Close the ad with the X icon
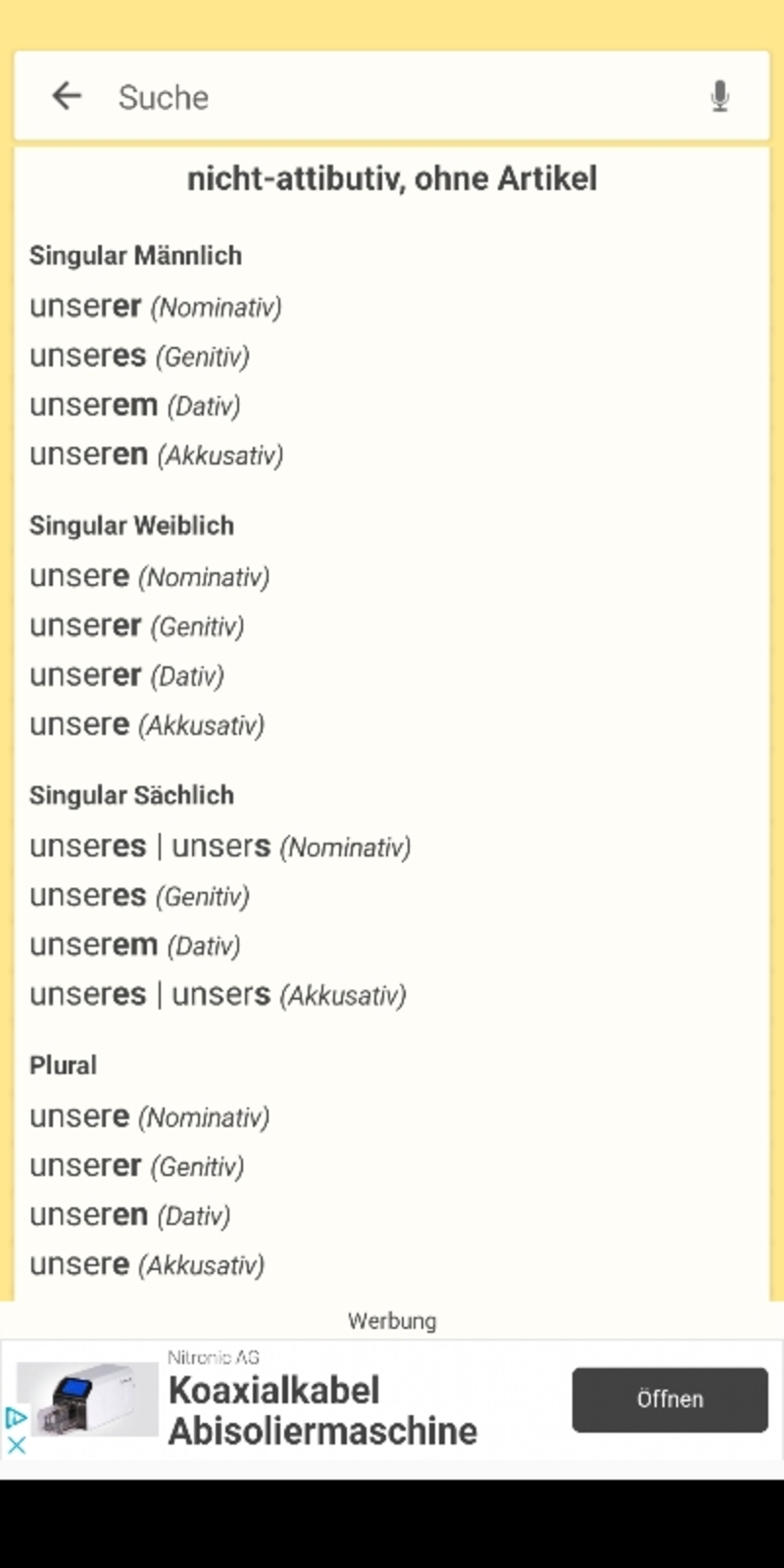784x1568 pixels. point(16,1445)
